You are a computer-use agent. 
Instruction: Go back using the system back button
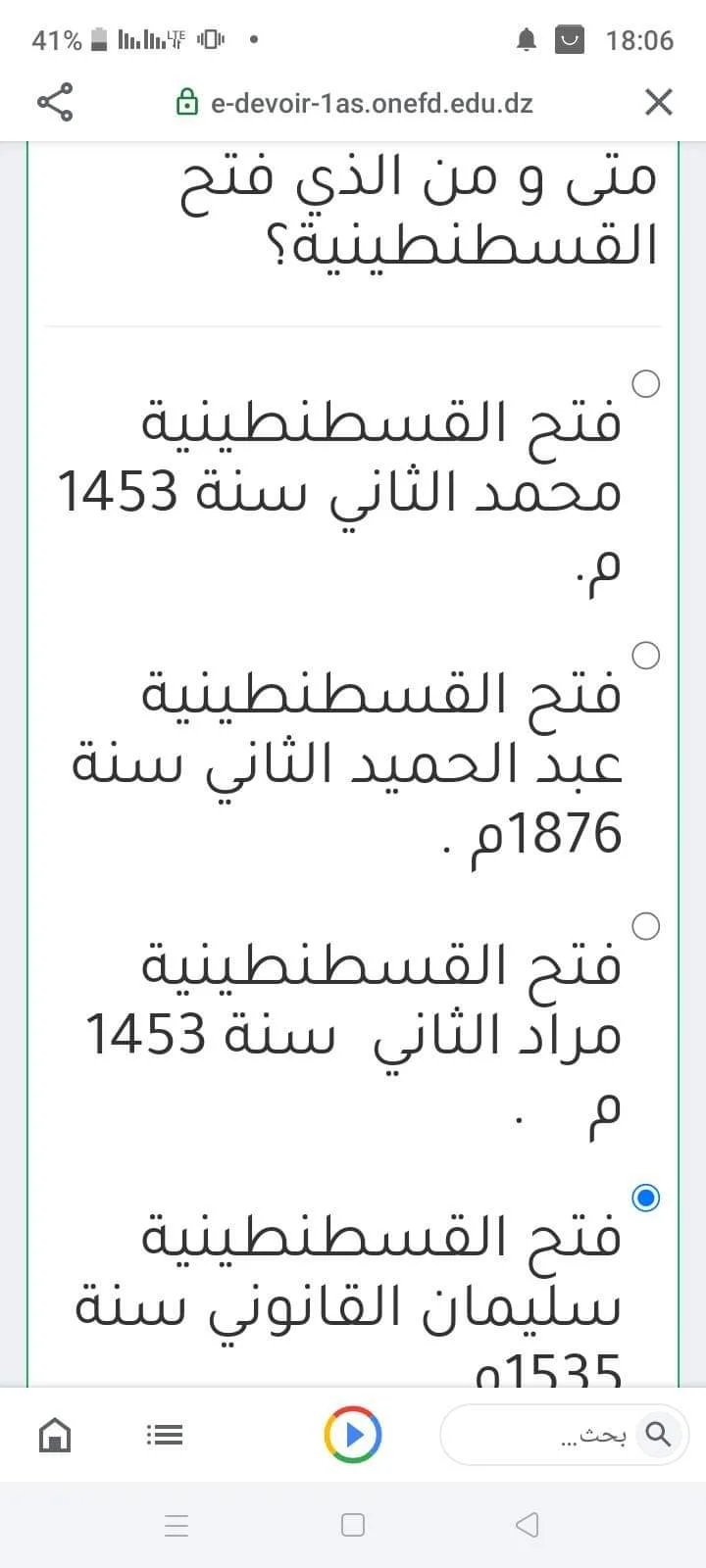point(527,1525)
